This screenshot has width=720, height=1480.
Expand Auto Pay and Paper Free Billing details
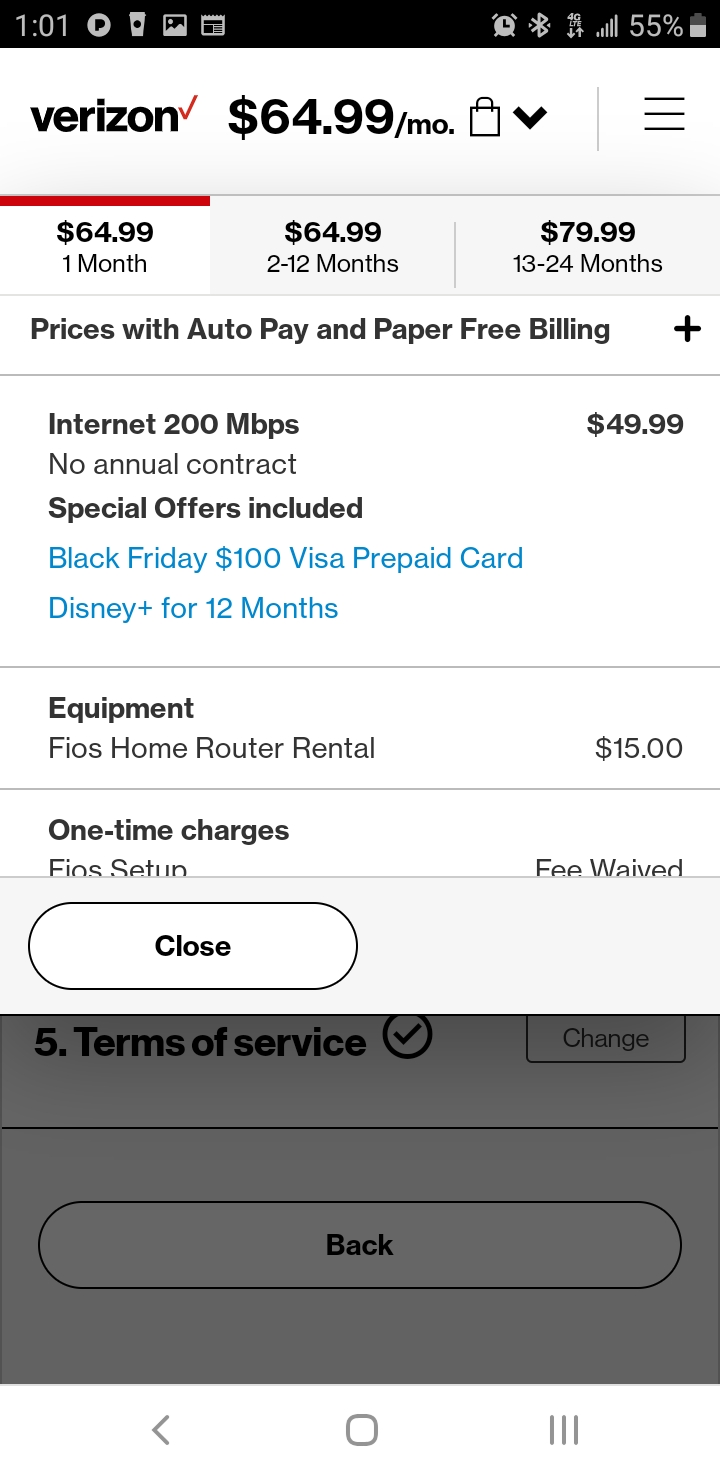pos(687,329)
